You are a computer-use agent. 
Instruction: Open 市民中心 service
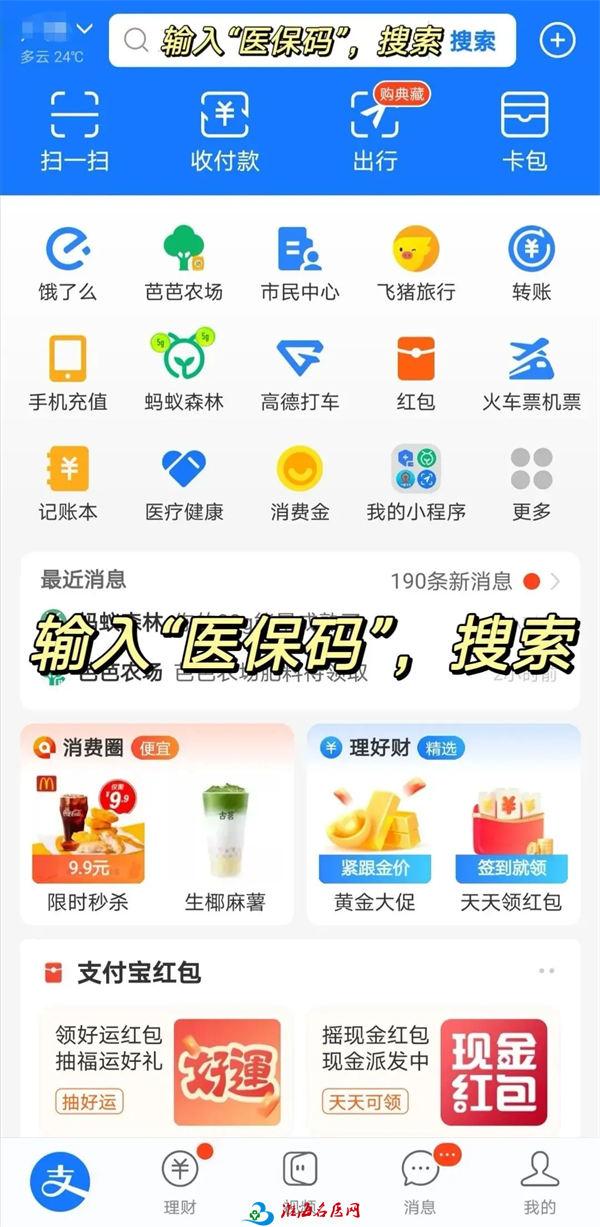coord(300,263)
